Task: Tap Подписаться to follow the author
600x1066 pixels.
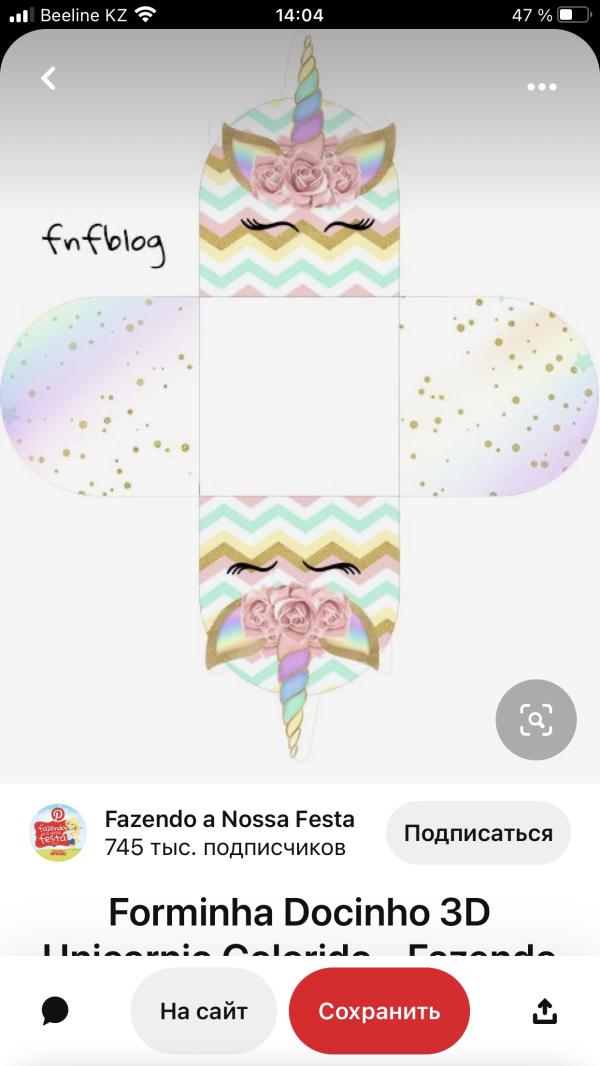Action: coord(478,833)
